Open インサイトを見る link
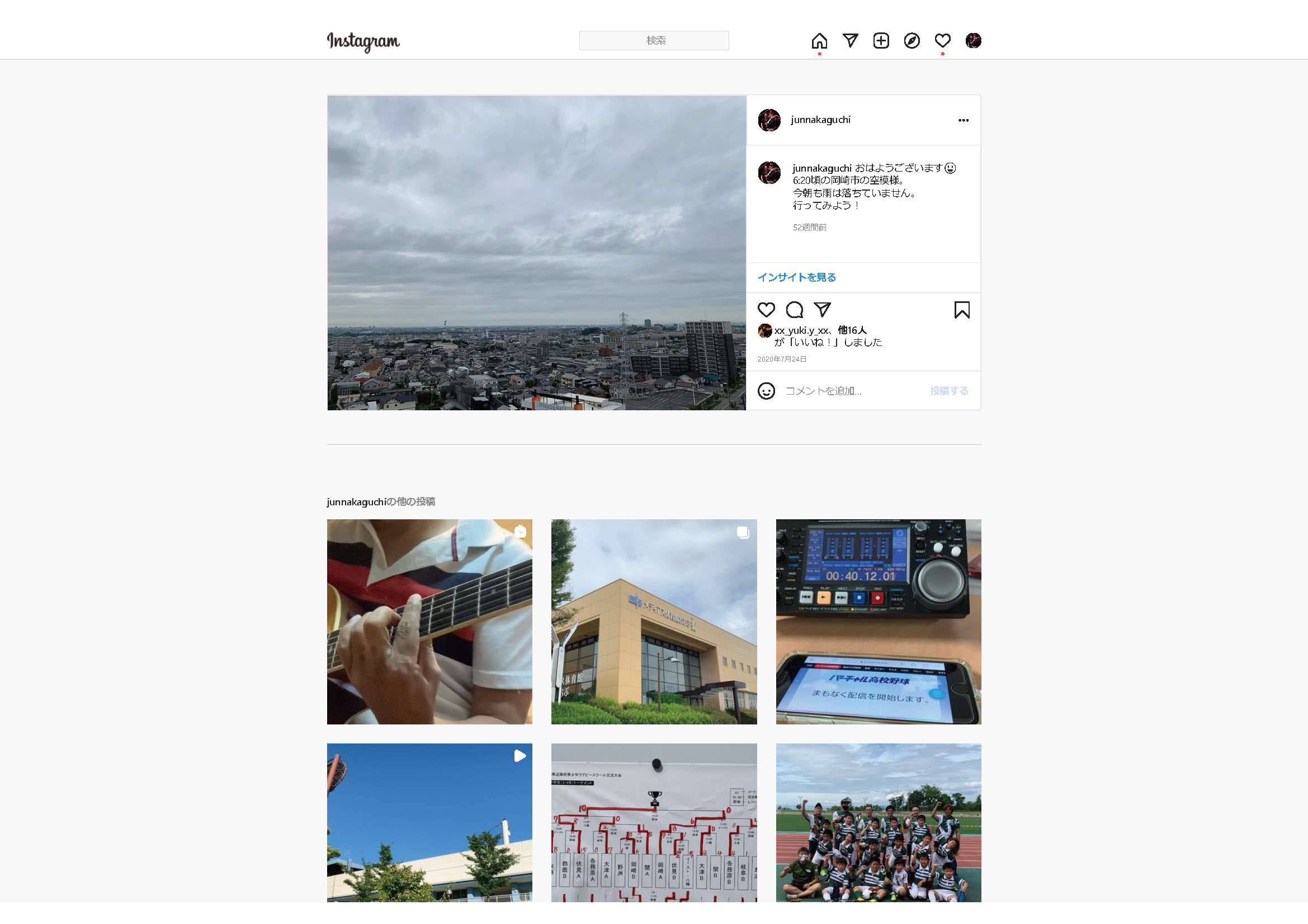This screenshot has width=1308, height=924. [796, 277]
